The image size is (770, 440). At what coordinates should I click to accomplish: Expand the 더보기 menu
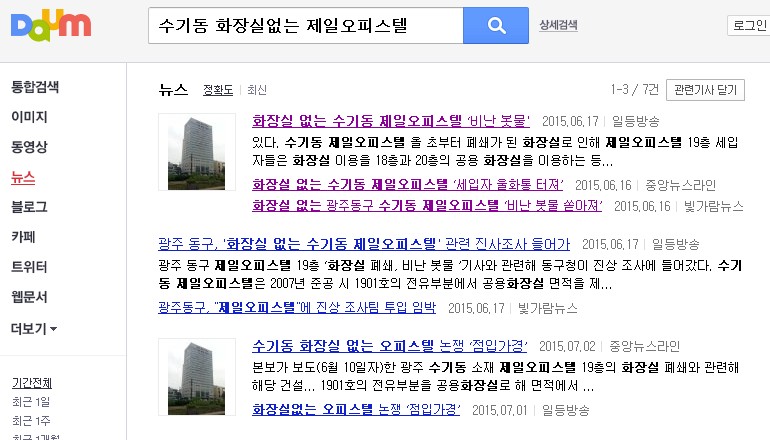tap(34, 328)
